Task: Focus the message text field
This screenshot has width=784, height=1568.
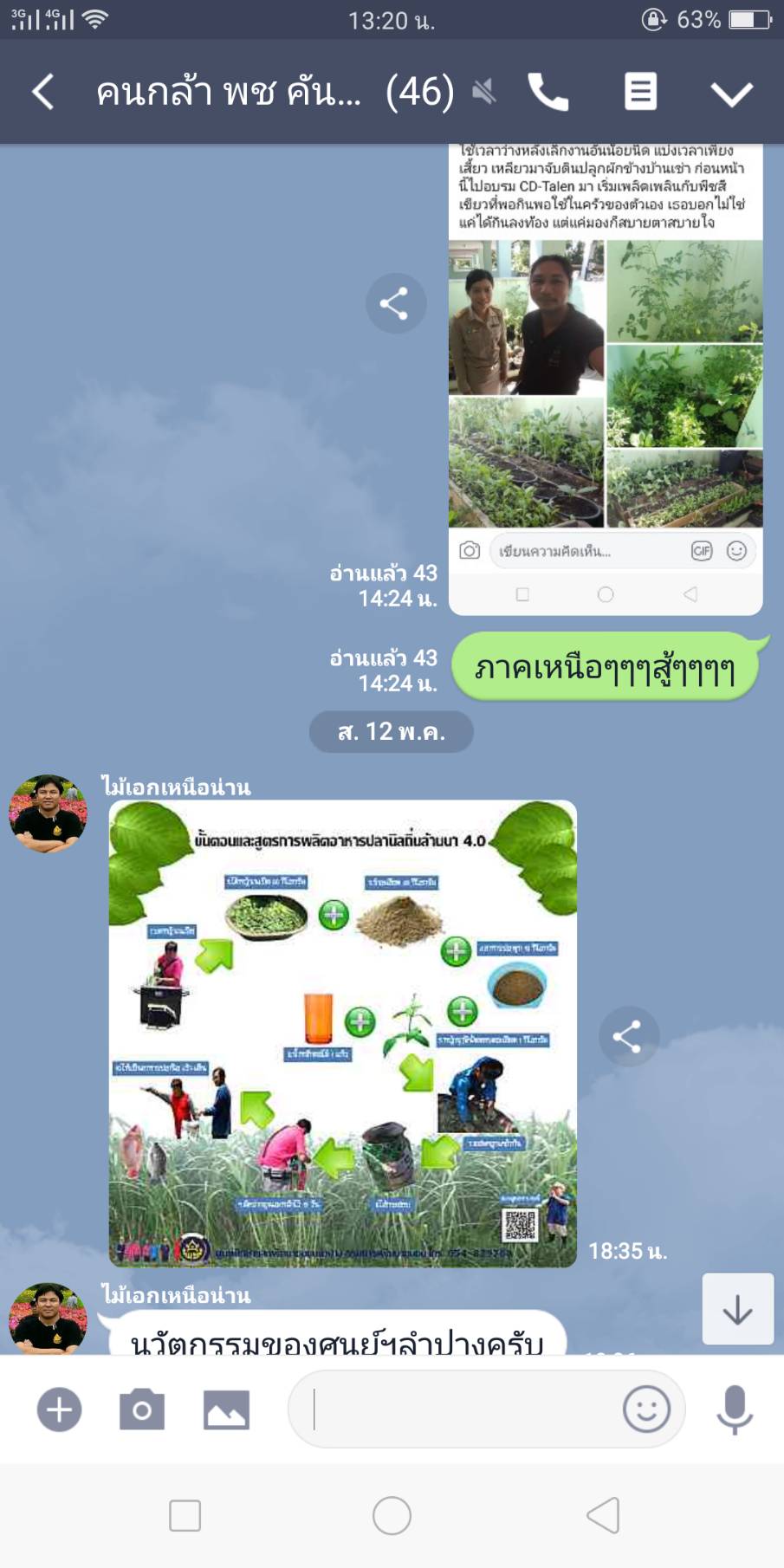Action: coord(459,1409)
